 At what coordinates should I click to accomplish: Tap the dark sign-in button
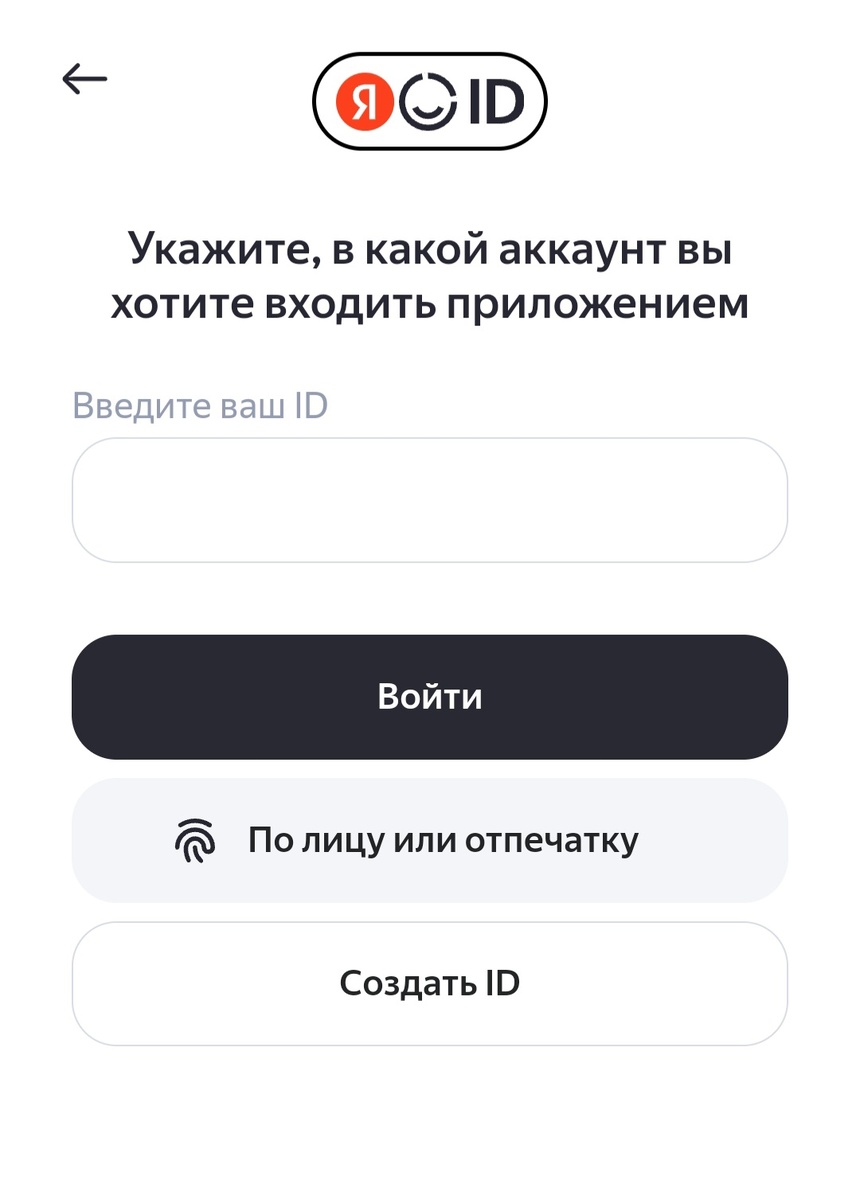[430, 697]
